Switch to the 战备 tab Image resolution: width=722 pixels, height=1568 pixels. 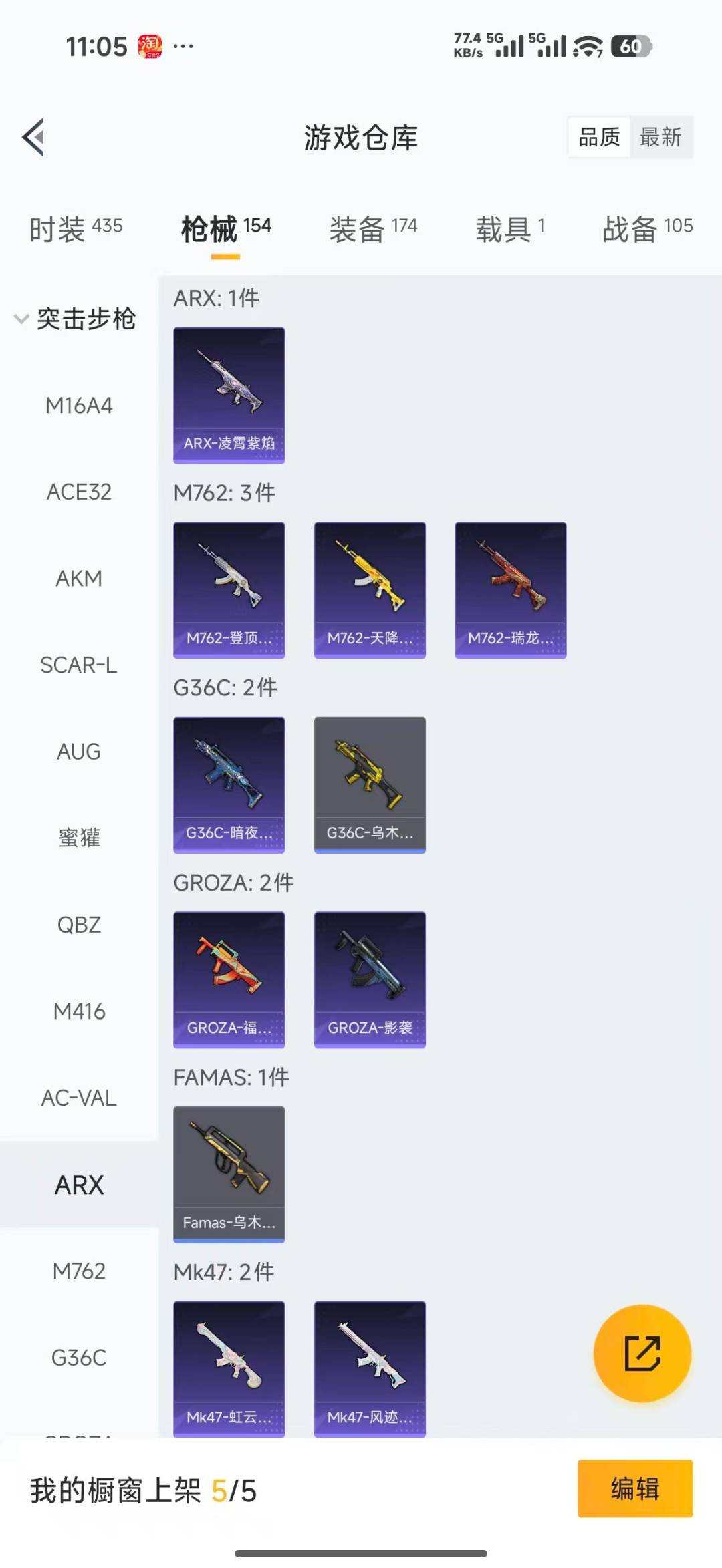tap(646, 228)
